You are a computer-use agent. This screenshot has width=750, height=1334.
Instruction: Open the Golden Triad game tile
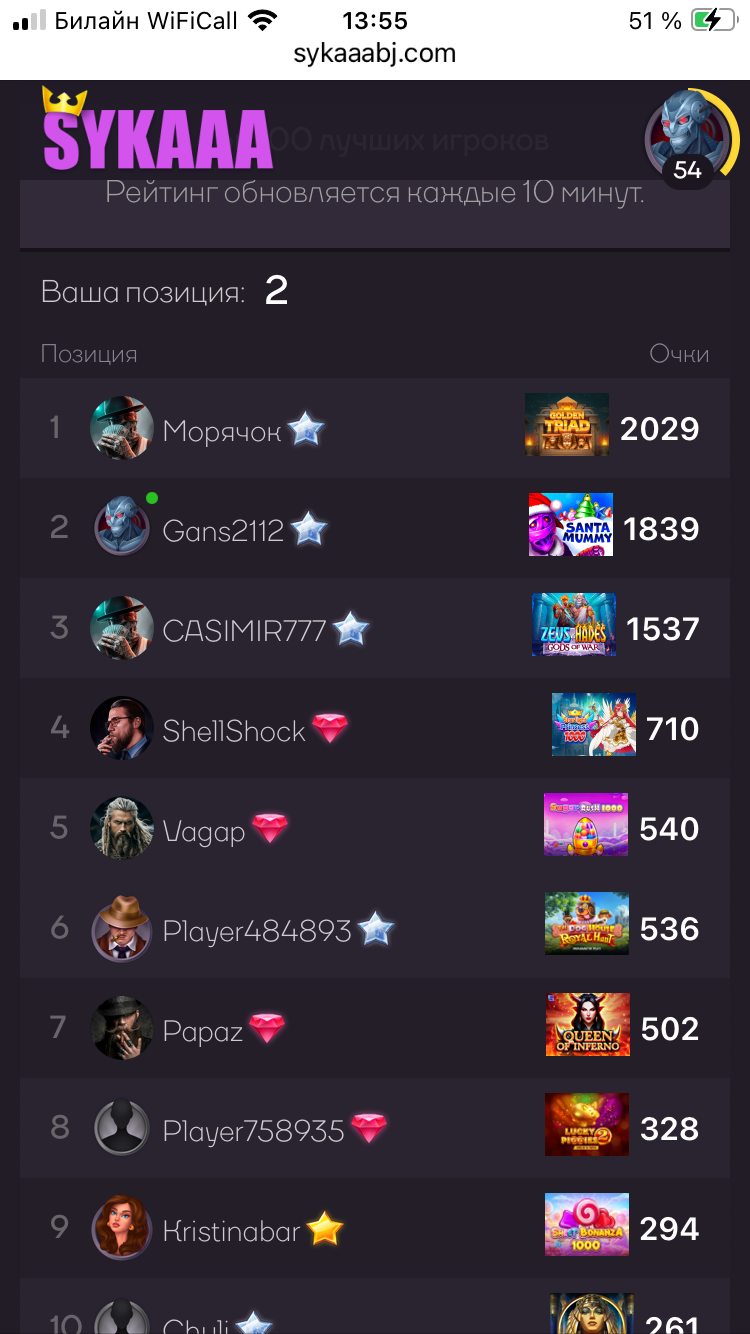coord(567,425)
